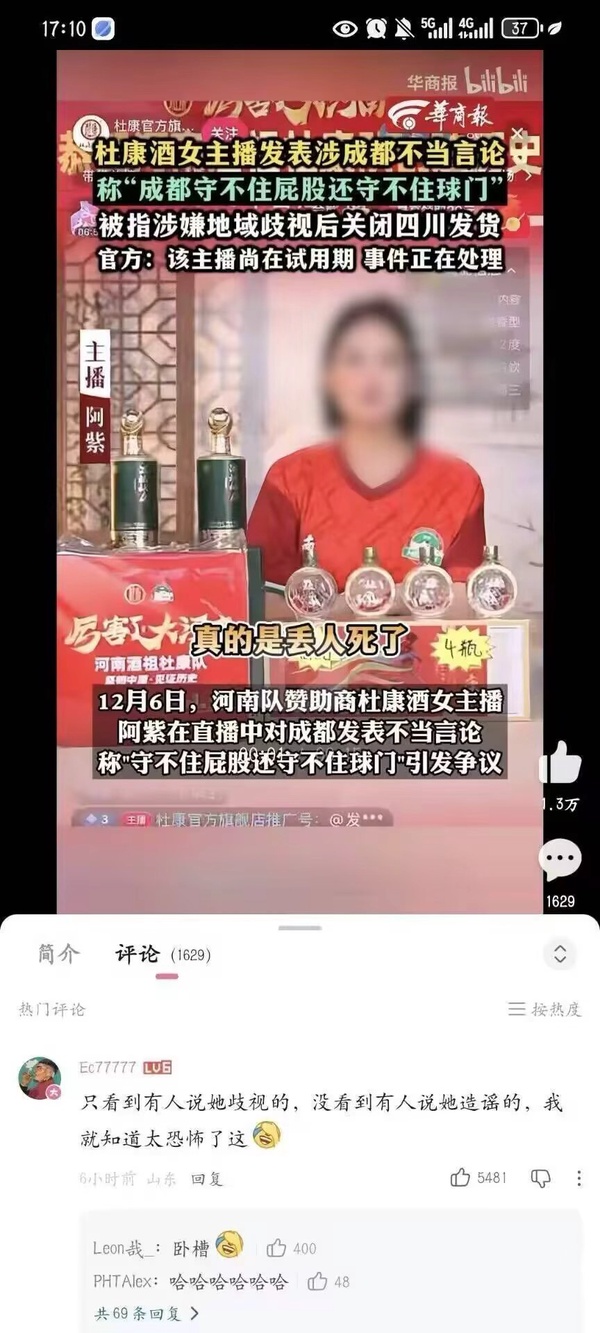The height and width of the screenshot is (1333, 600).
Task: Like Leon哉_'s reply
Action: coord(277,1247)
